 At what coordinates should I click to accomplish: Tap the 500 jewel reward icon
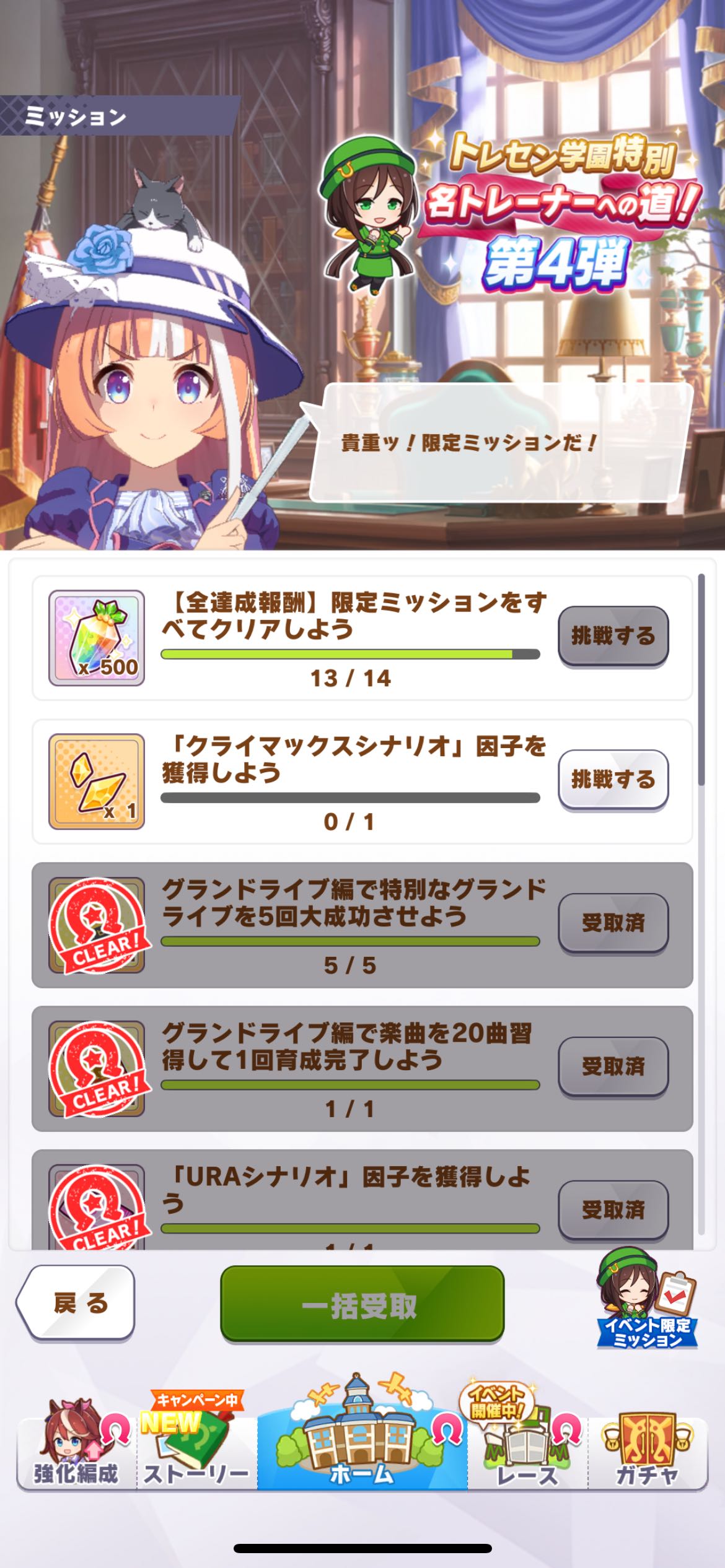pos(97,638)
